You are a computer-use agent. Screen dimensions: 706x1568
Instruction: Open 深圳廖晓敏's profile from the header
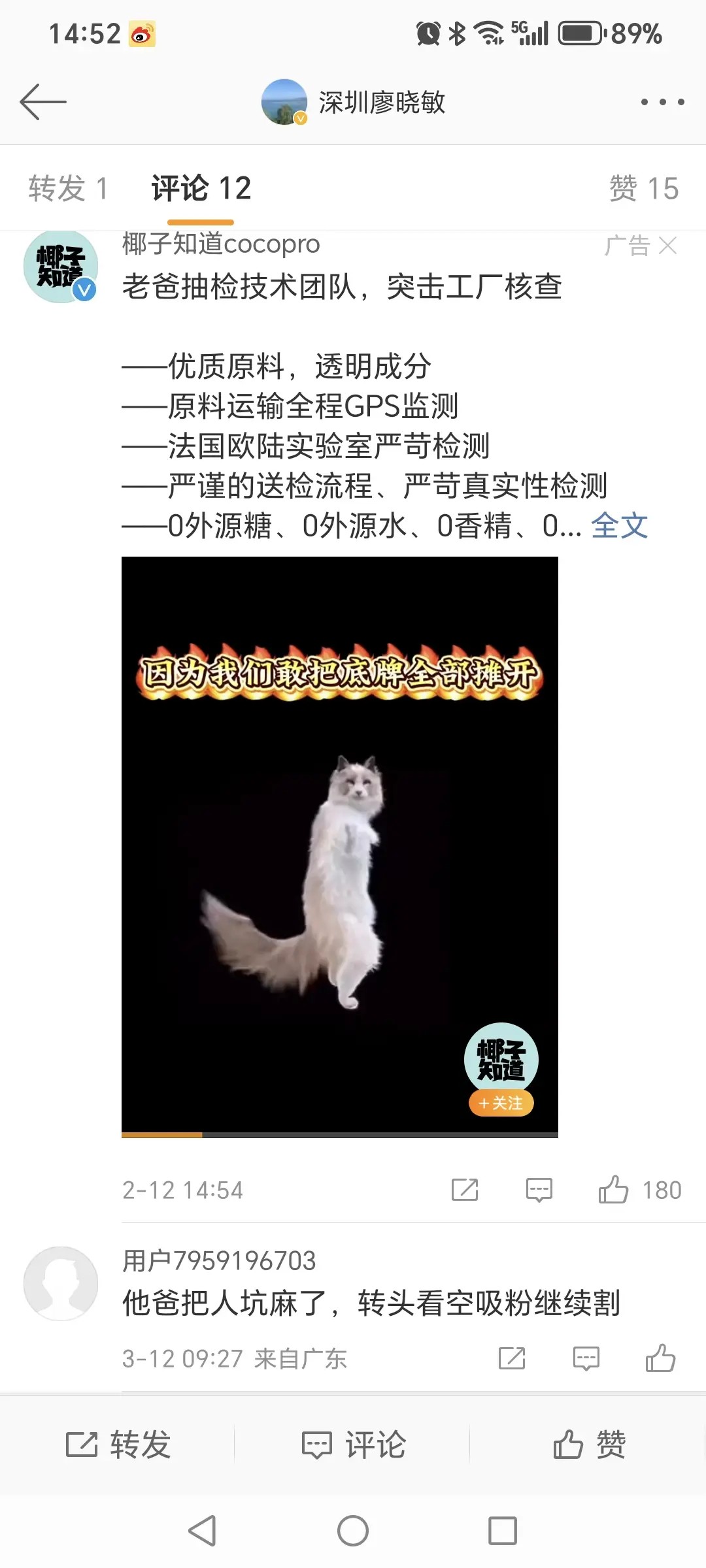click(x=354, y=102)
